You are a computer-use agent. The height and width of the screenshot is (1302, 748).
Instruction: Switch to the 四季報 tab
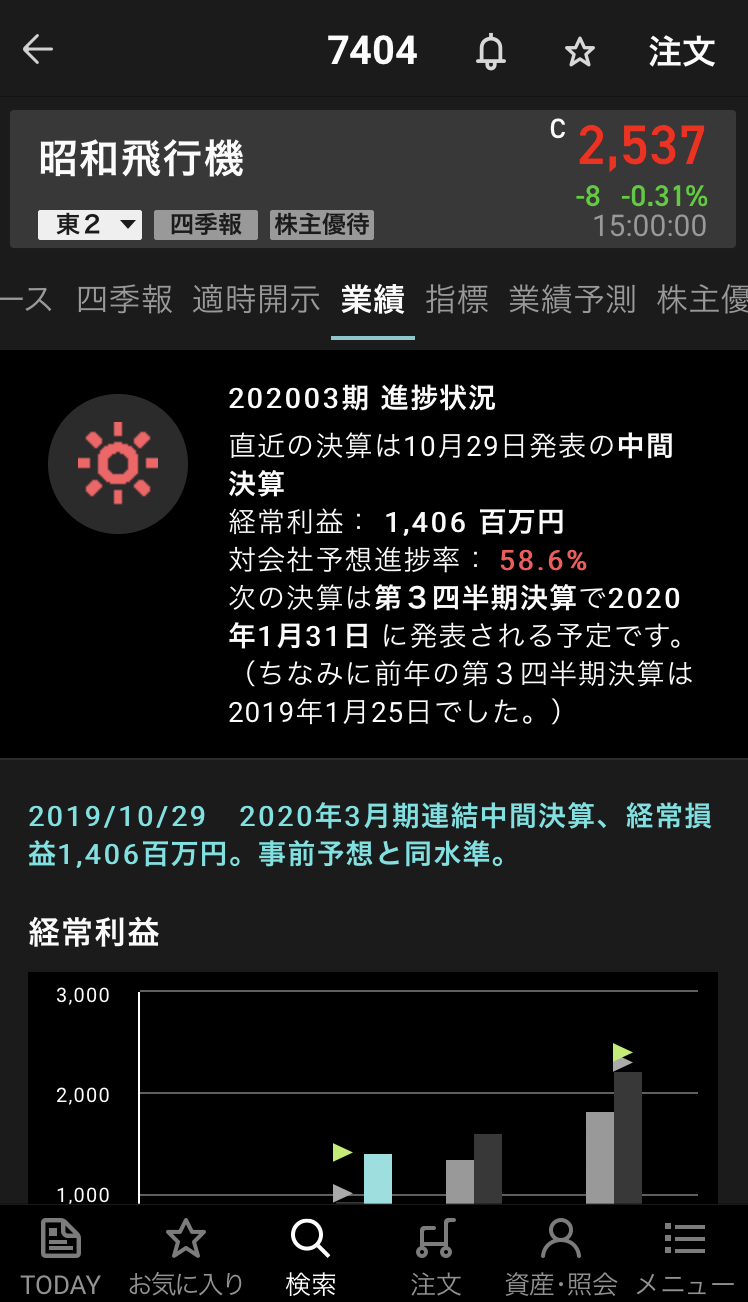click(125, 299)
